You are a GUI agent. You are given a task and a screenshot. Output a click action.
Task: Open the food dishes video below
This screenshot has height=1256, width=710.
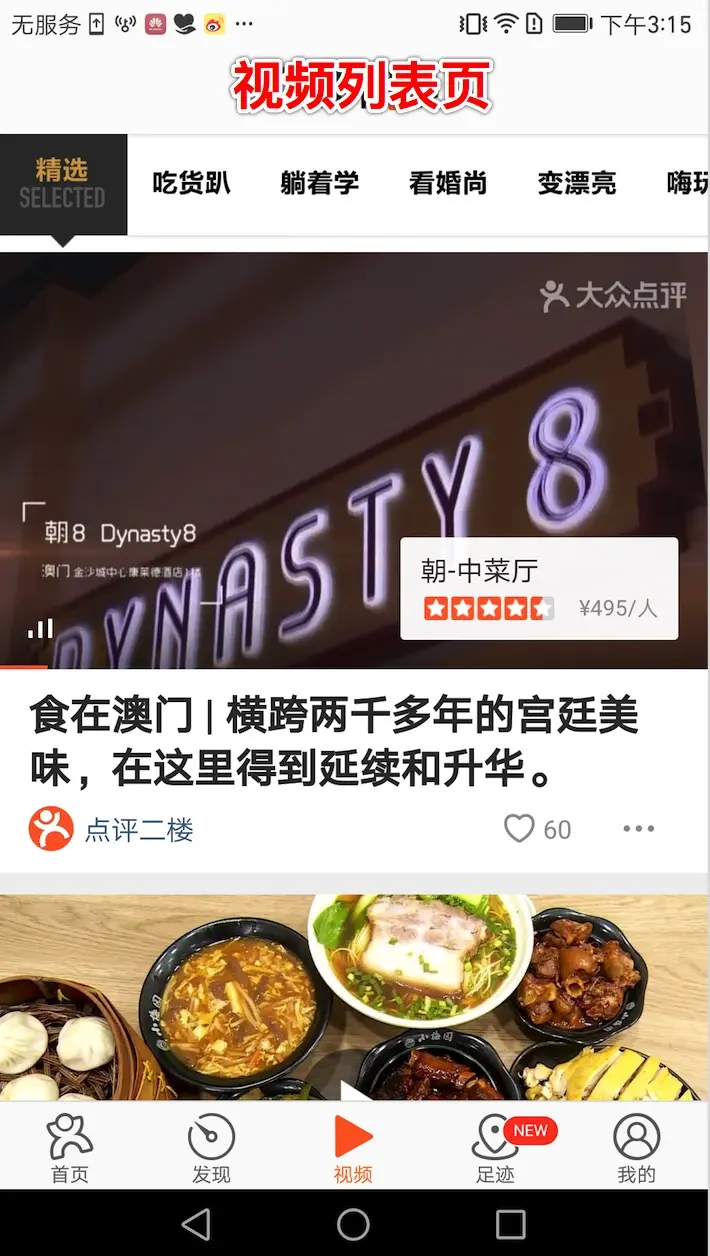[354, 1000]
